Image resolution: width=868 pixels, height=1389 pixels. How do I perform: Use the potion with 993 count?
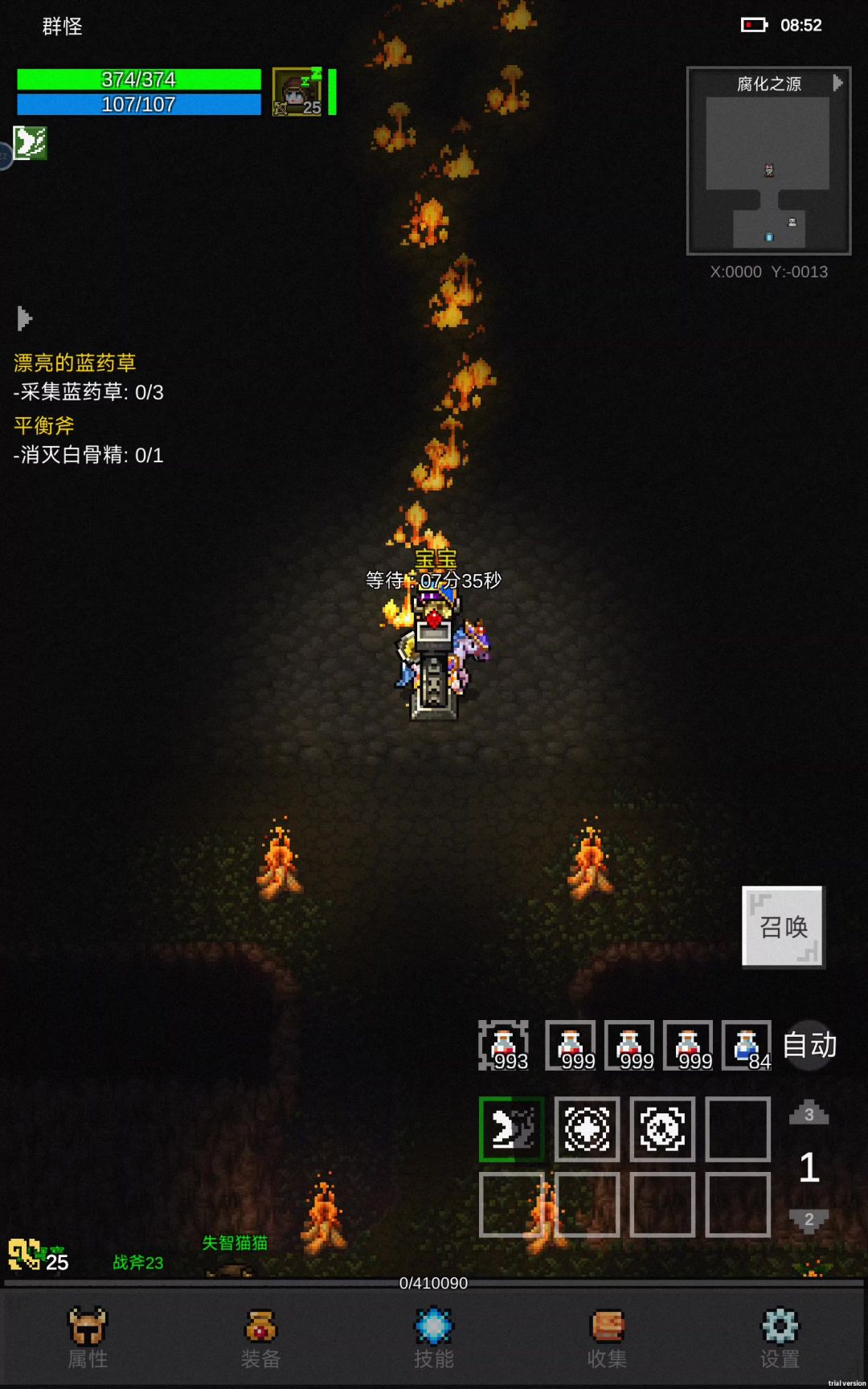click(504, 1045)
